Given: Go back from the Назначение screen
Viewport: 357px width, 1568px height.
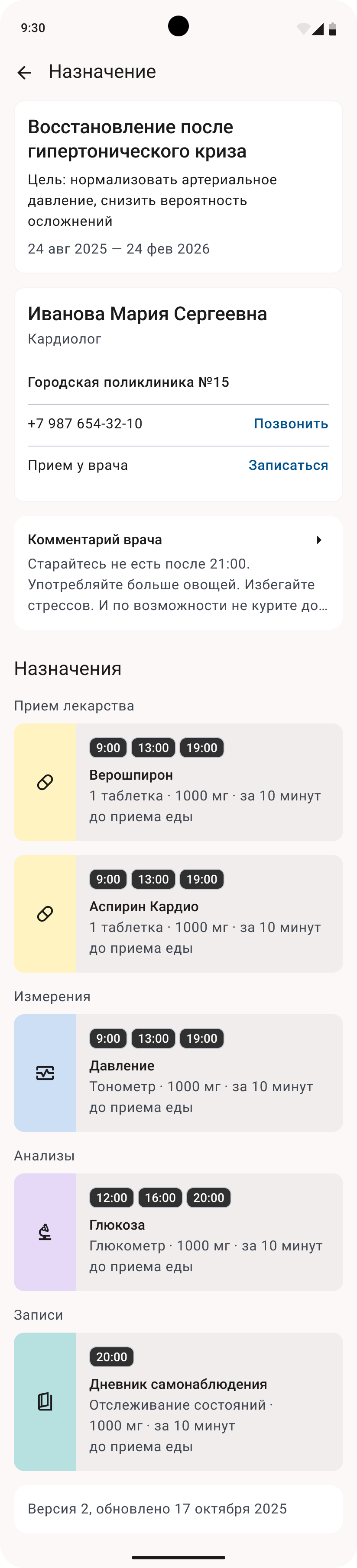Looking at the screenshot, I should pyautogui.click(x=24, y=72).
